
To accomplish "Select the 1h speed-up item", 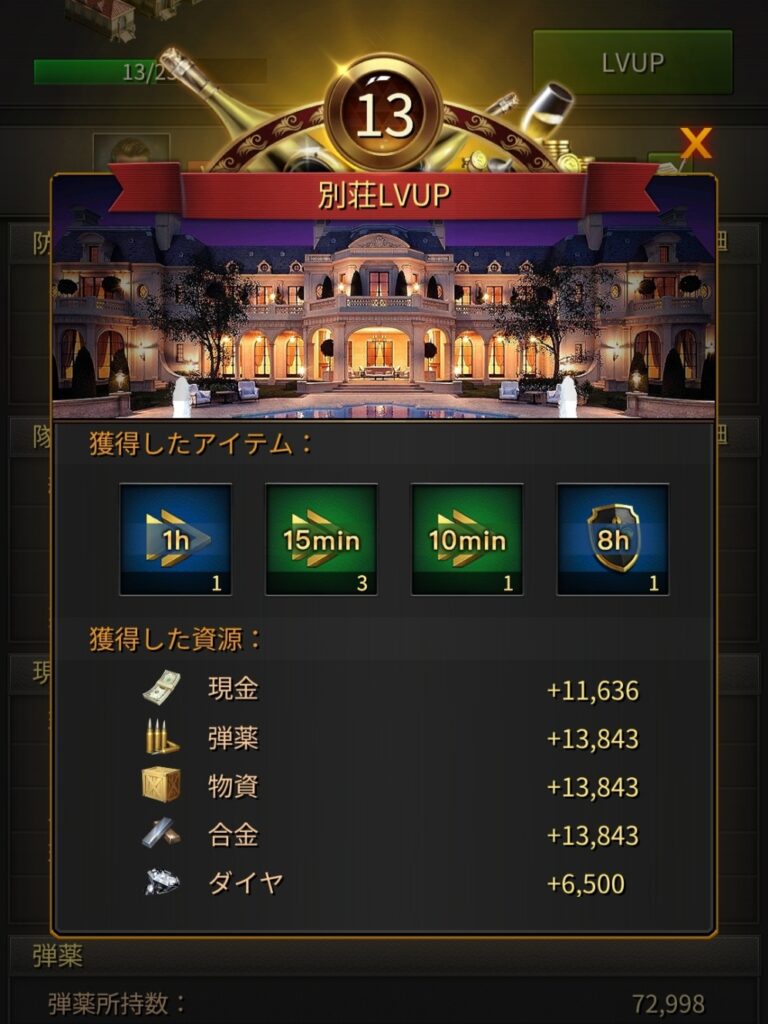I will (176, 540).
